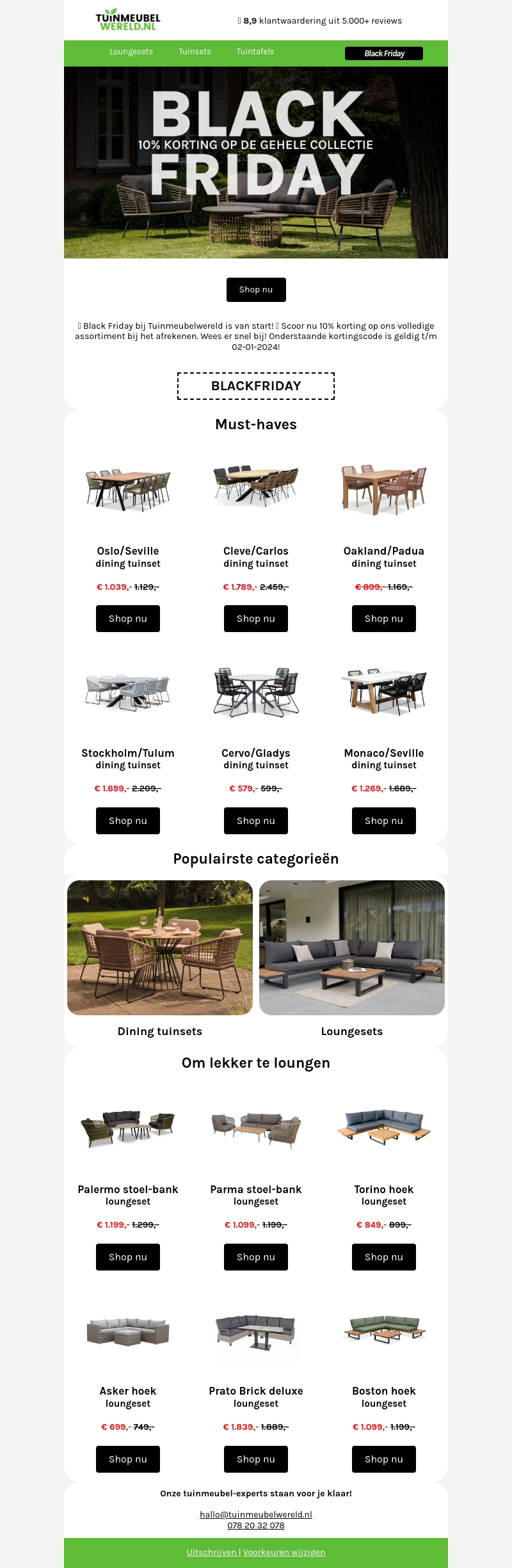Image resolution: width=512 pixels, height=1568 pixels.
Task: Tap the Black Friday menu button
Action: pos(384,54)
